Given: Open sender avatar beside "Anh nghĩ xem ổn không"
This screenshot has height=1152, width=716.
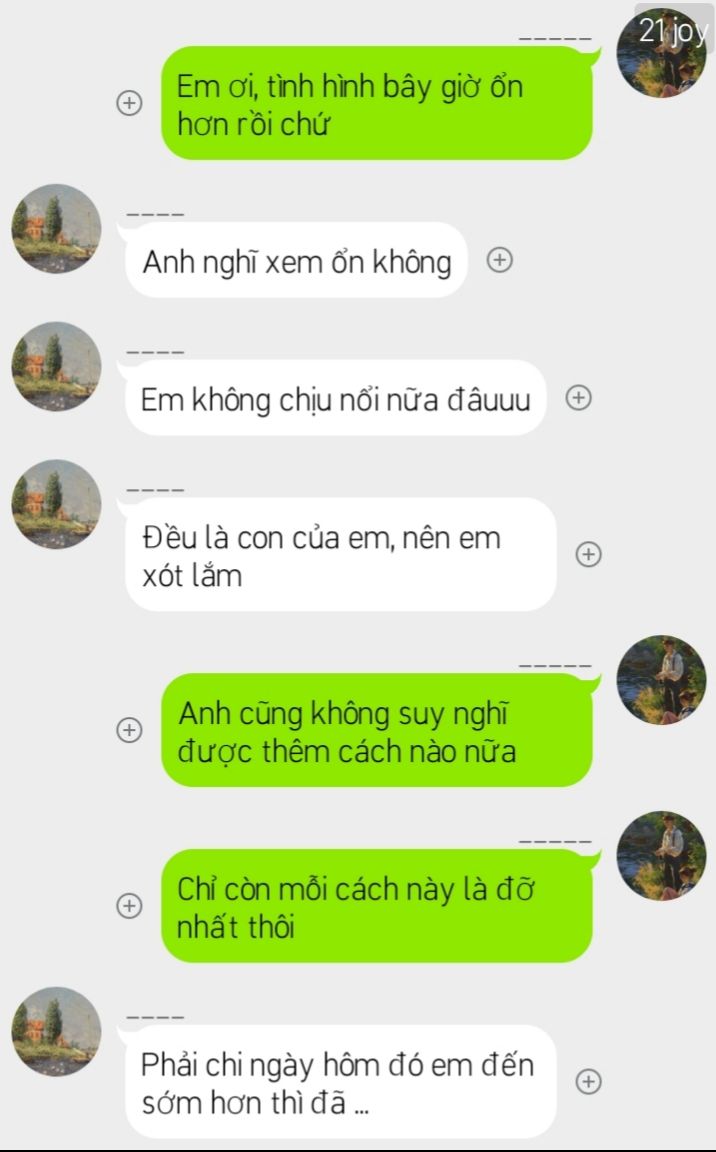Looking at the screenshot, I should tap(56, 228).
